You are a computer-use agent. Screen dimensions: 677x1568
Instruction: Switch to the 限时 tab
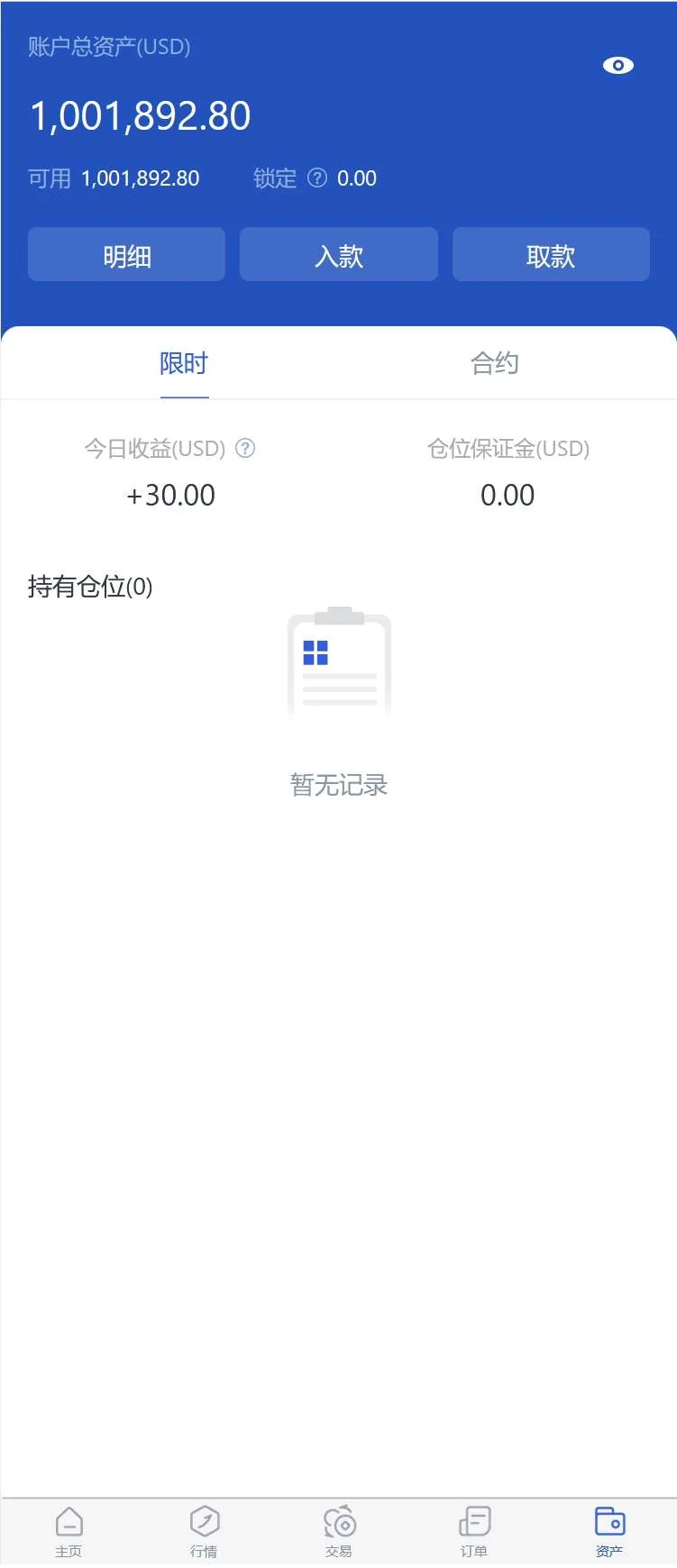pyautogui.click(x=184, y=363)
